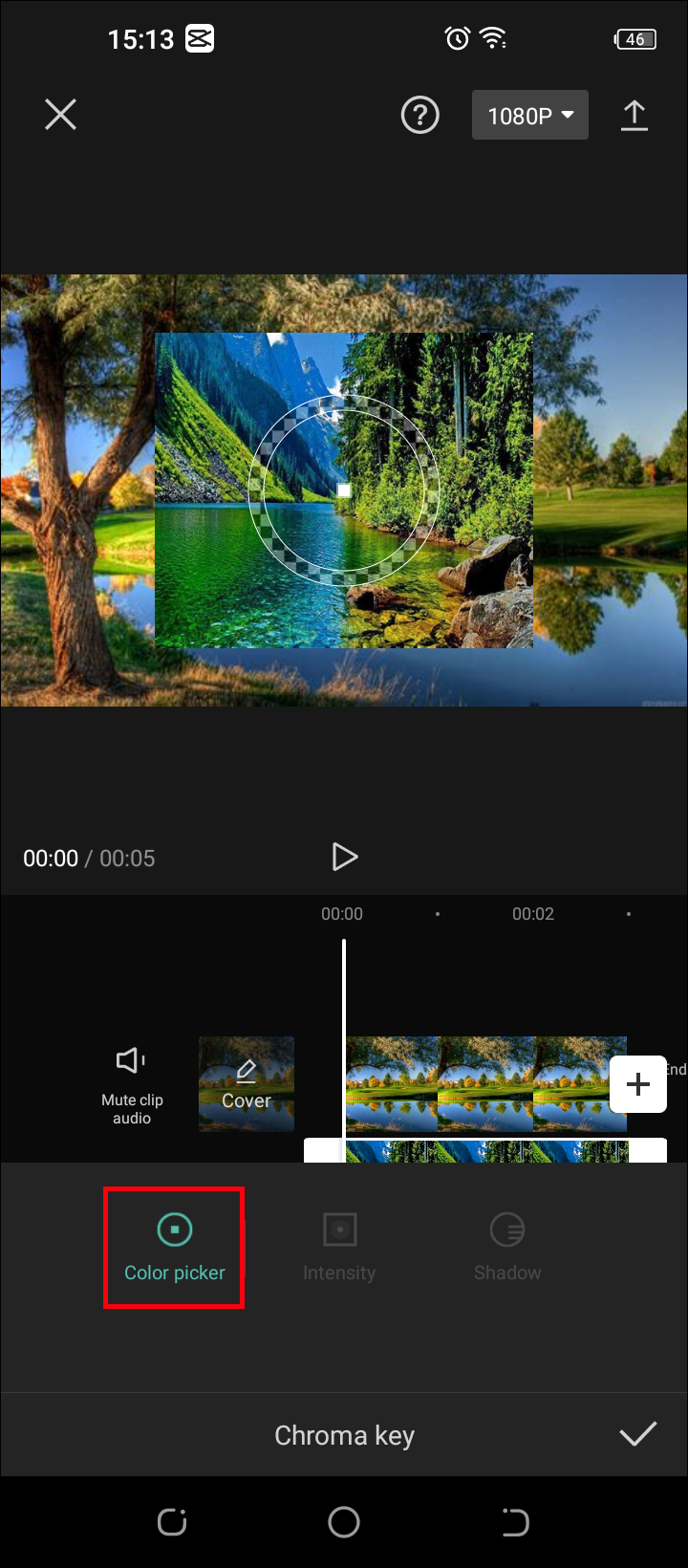The height and width of the screenshot is (1568, 688).
Task: Select the Color picker tool
Action: [x=174, y=1247]
